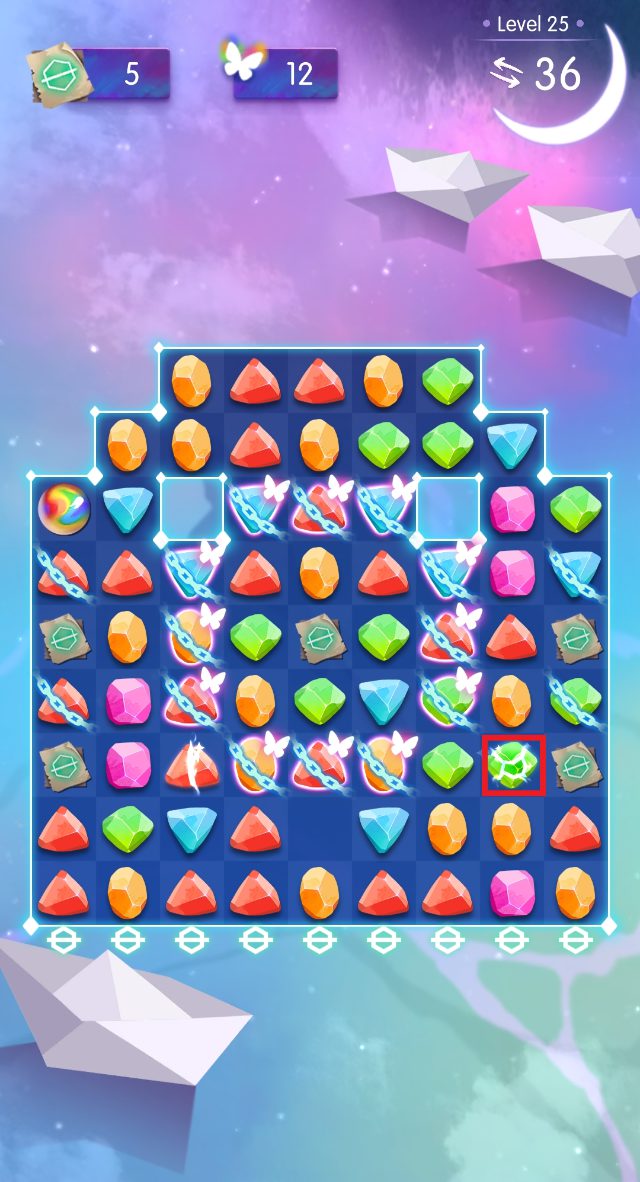Tap the pink gem in the bottom row

click(x=511, y=891)
